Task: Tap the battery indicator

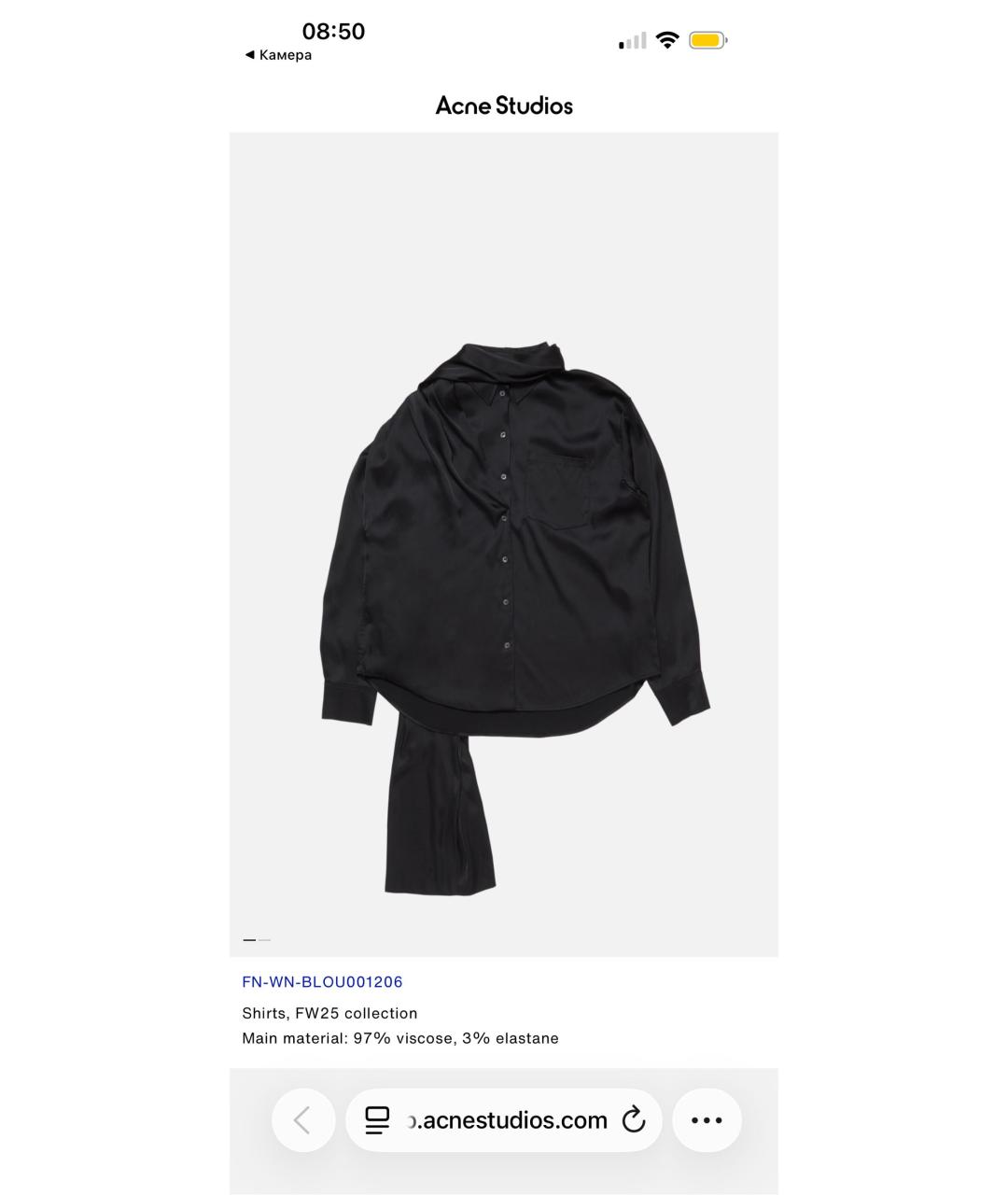Action: 705,40
